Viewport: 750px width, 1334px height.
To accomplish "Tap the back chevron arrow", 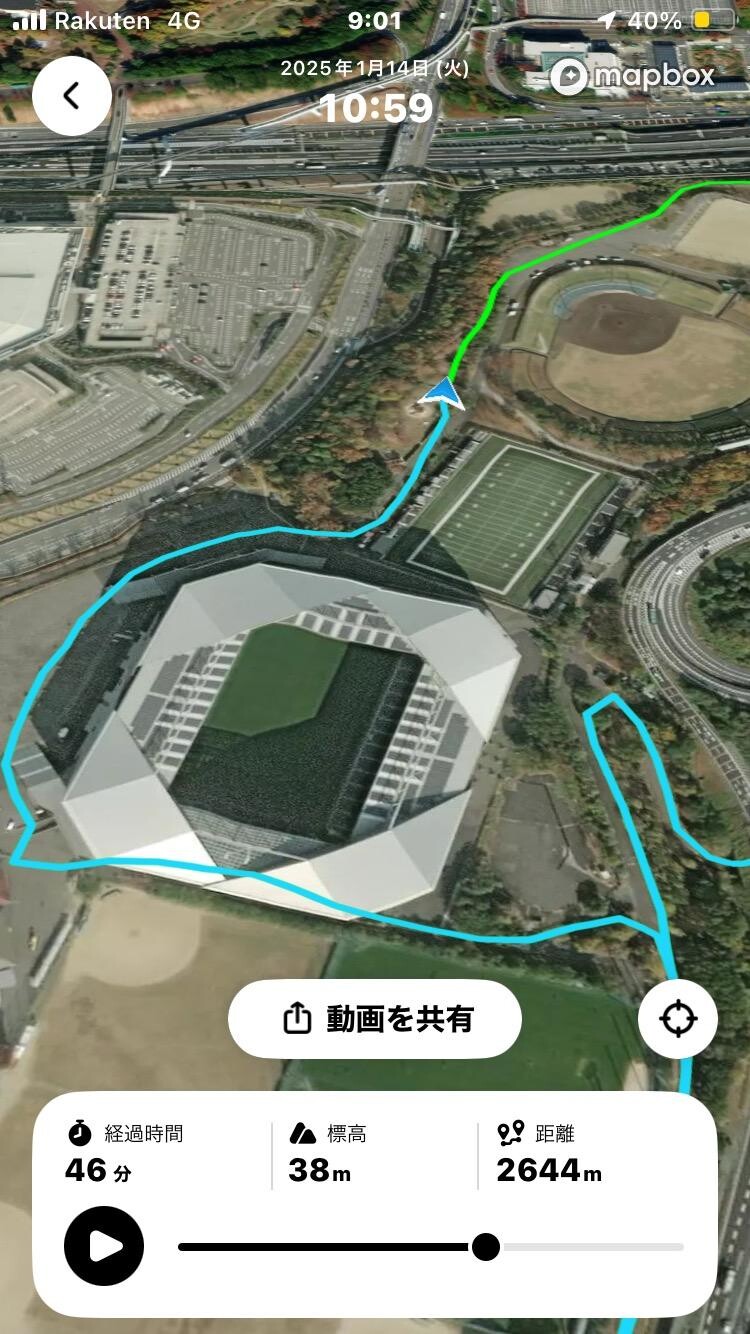I will 71,95.
